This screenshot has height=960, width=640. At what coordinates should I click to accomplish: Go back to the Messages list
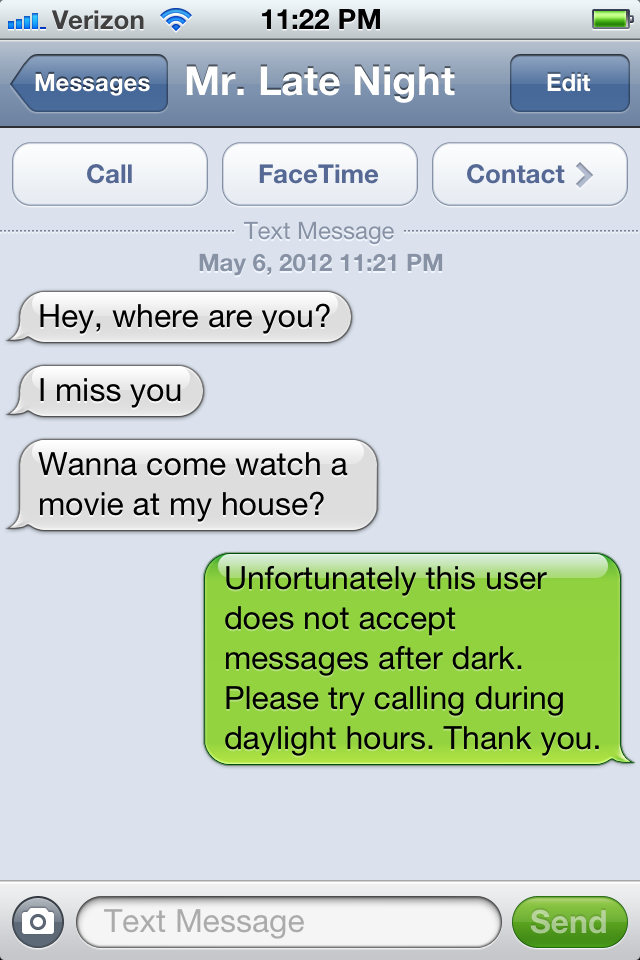[x=90, y=84]
